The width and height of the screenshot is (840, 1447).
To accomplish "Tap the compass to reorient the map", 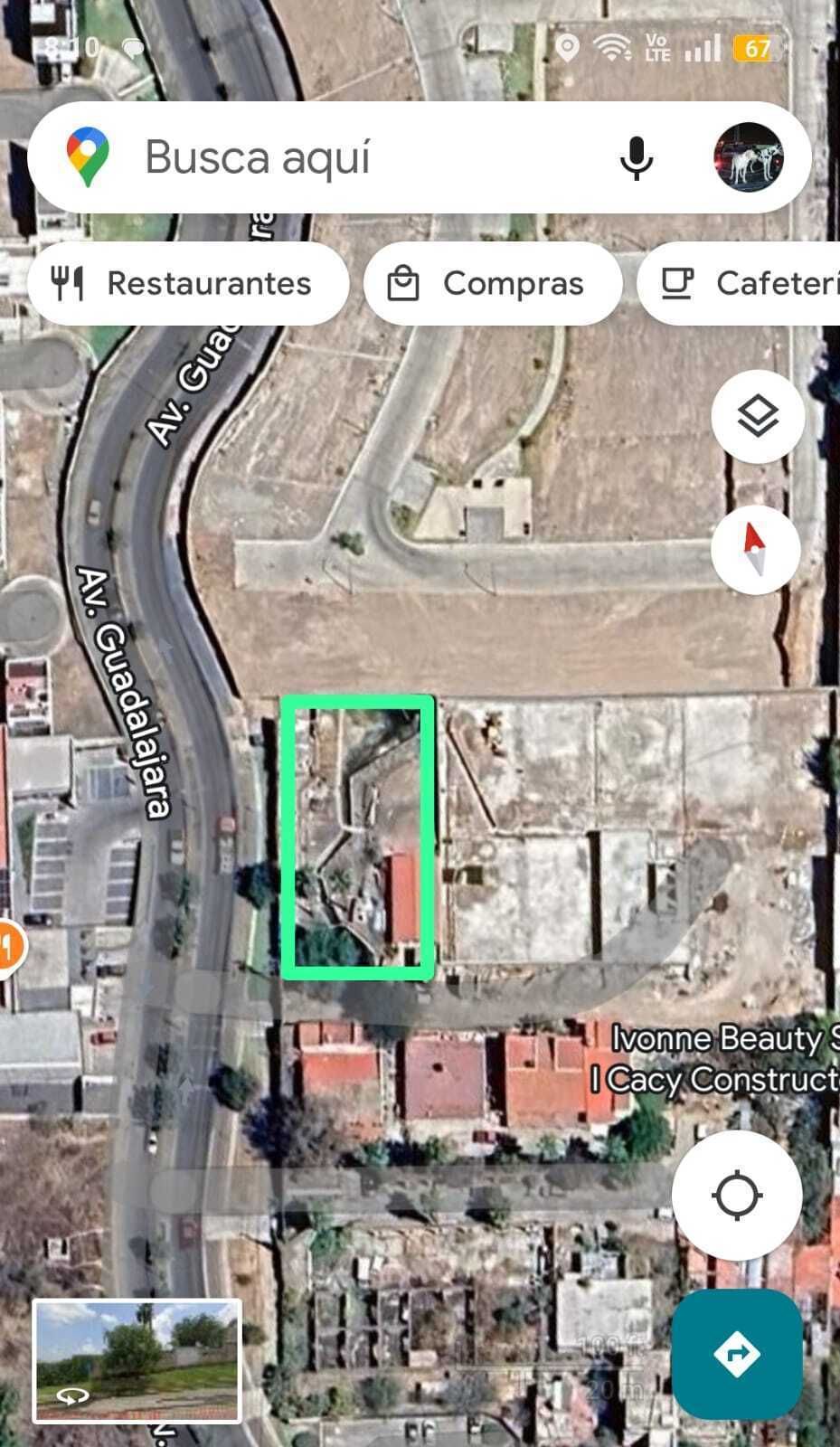I will pyautogui.click(x=755, y=549).
